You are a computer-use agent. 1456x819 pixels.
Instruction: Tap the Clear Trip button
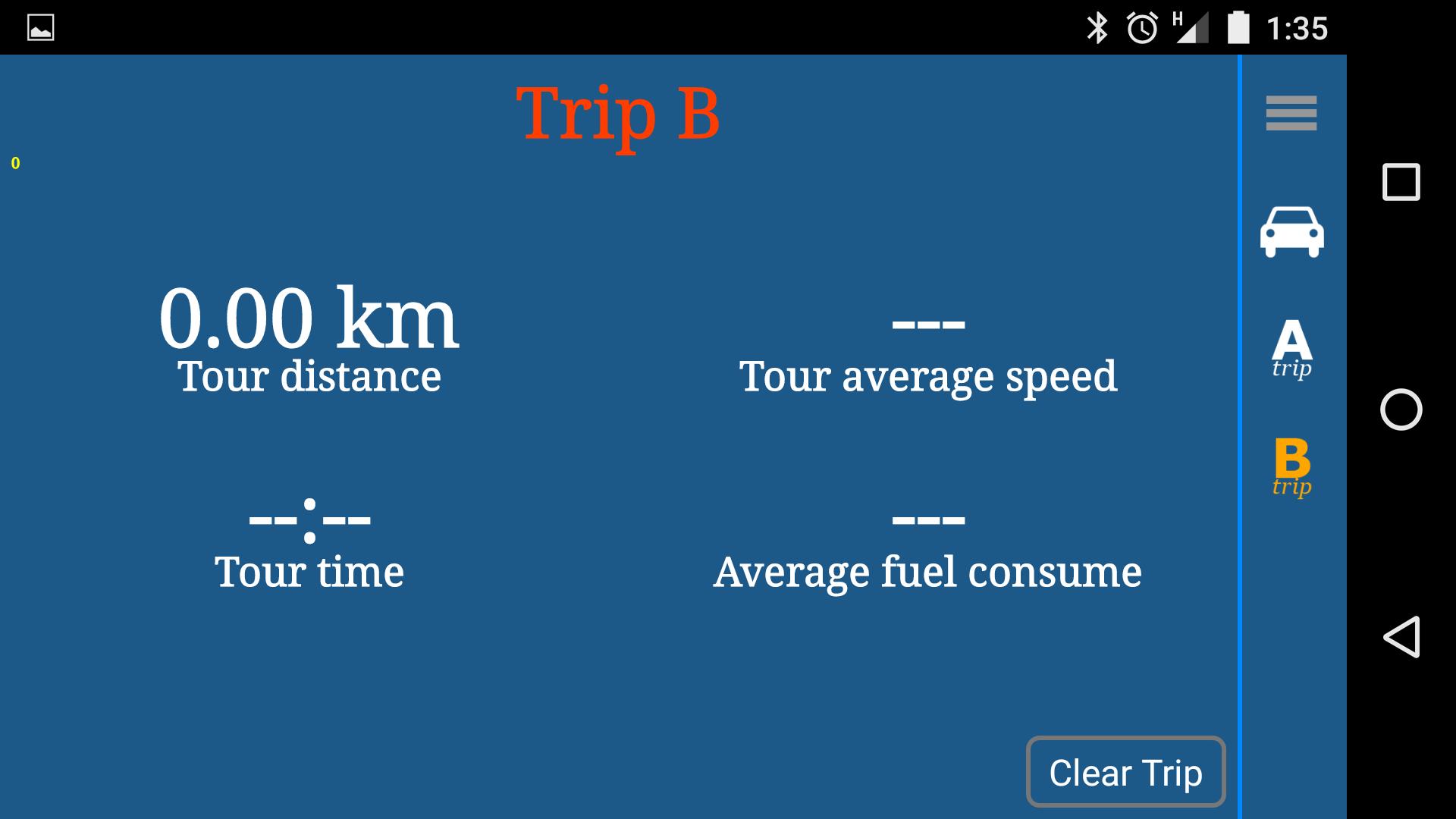[x=1125, y=772]
